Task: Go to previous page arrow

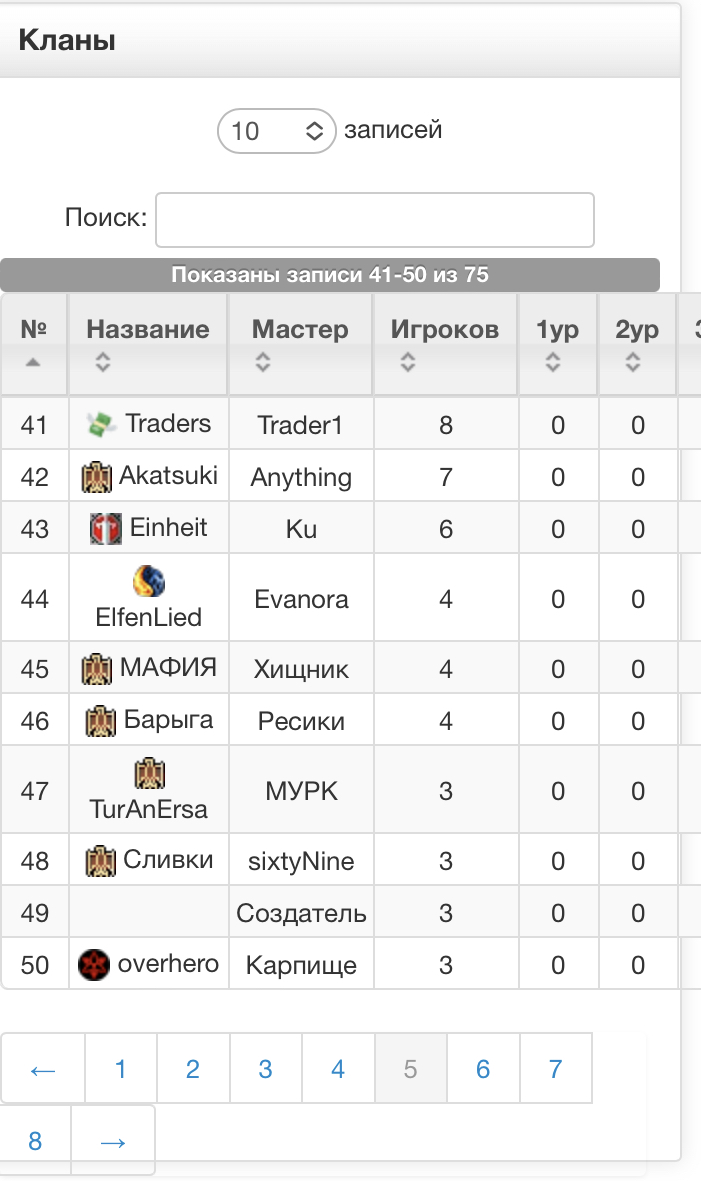Action: [x=43, y=1069]
